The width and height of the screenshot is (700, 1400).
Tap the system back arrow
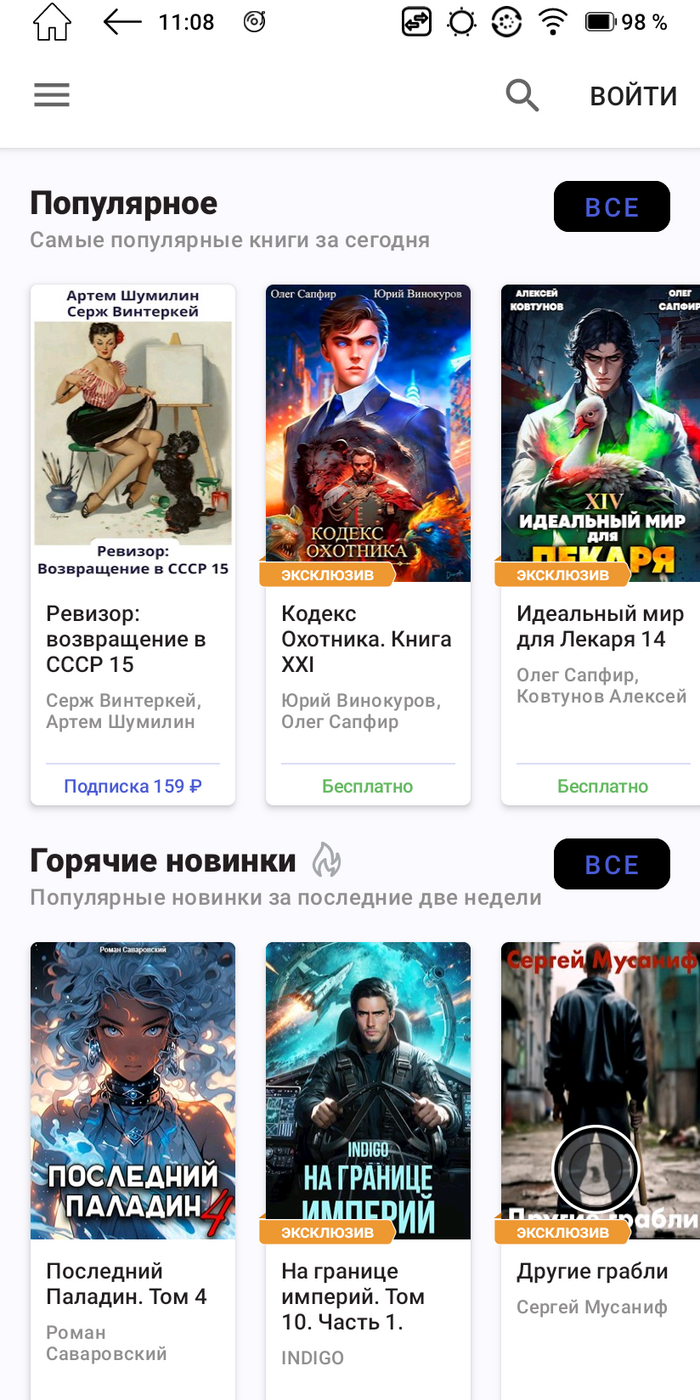click(x=122, y=22)
